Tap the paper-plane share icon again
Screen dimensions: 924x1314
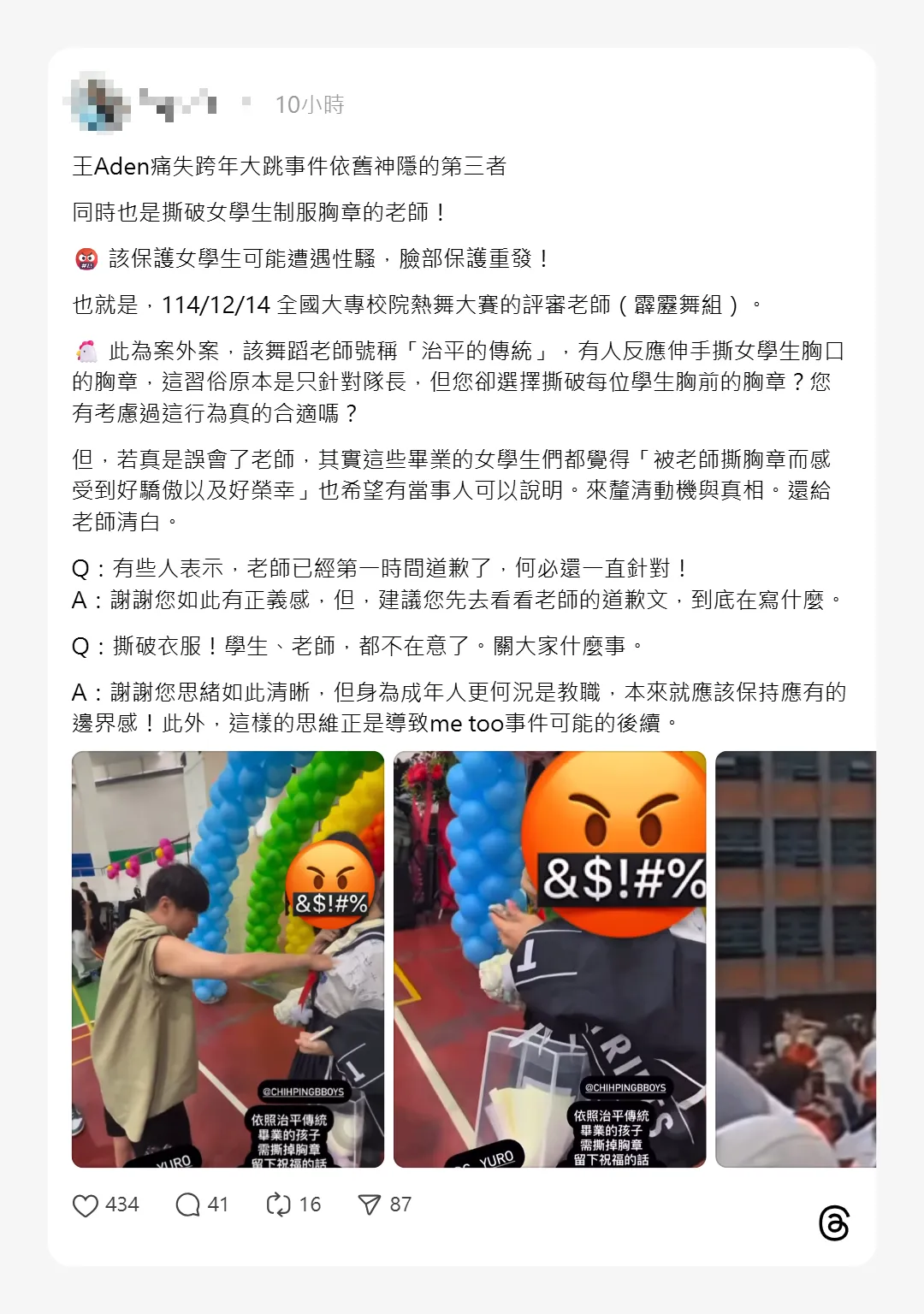click(370, 1204)
